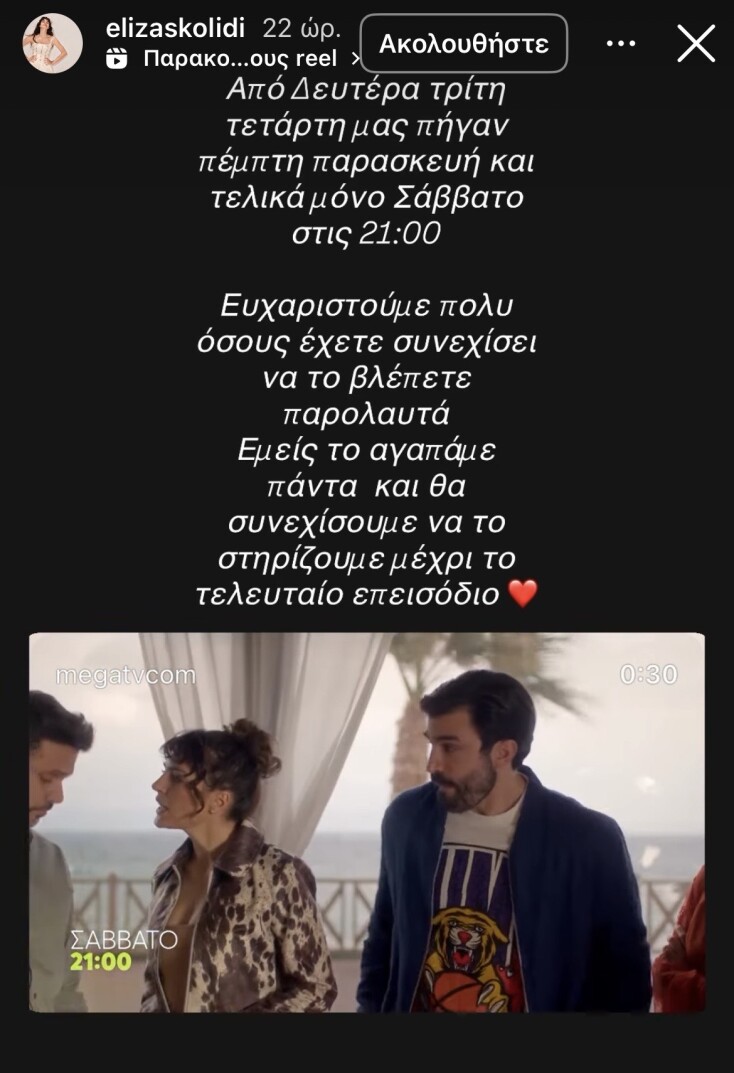
Task: Tap the Ακολουθήστε follow button
Action: pyautogui.click(x=463, y=43)
